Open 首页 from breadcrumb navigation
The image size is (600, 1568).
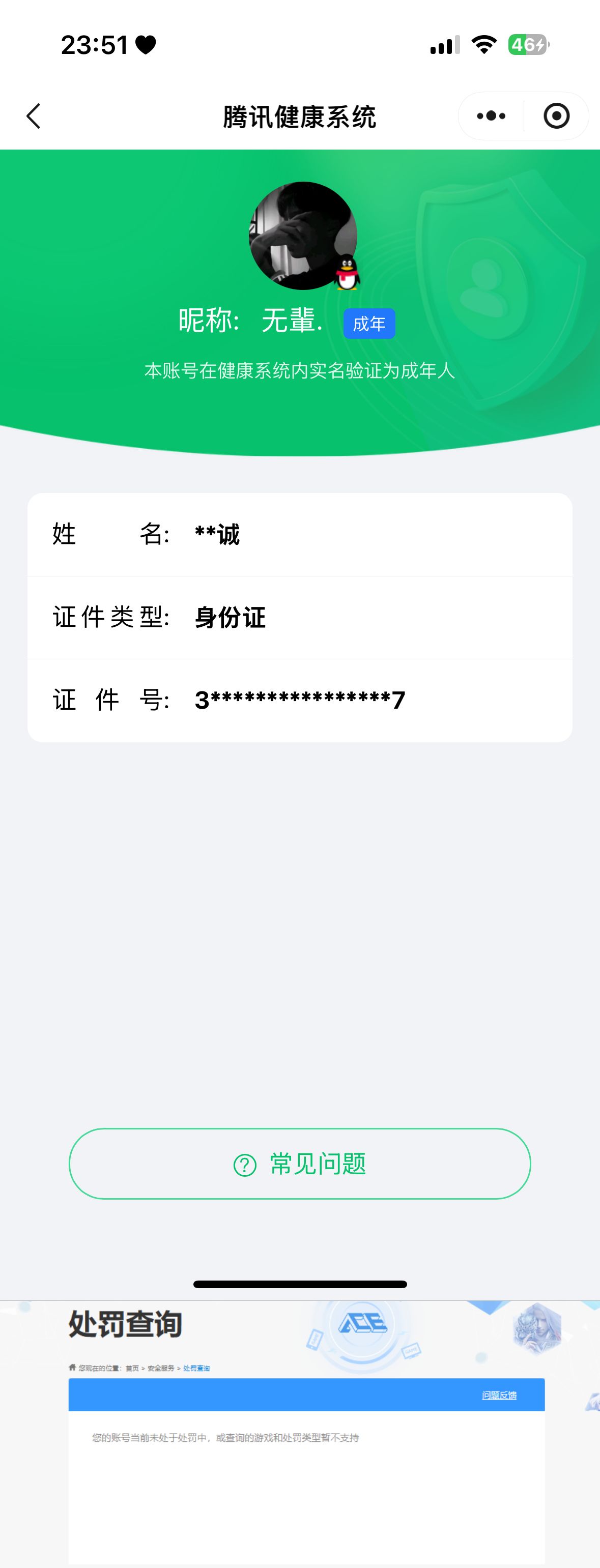(x=133, y=1367)
